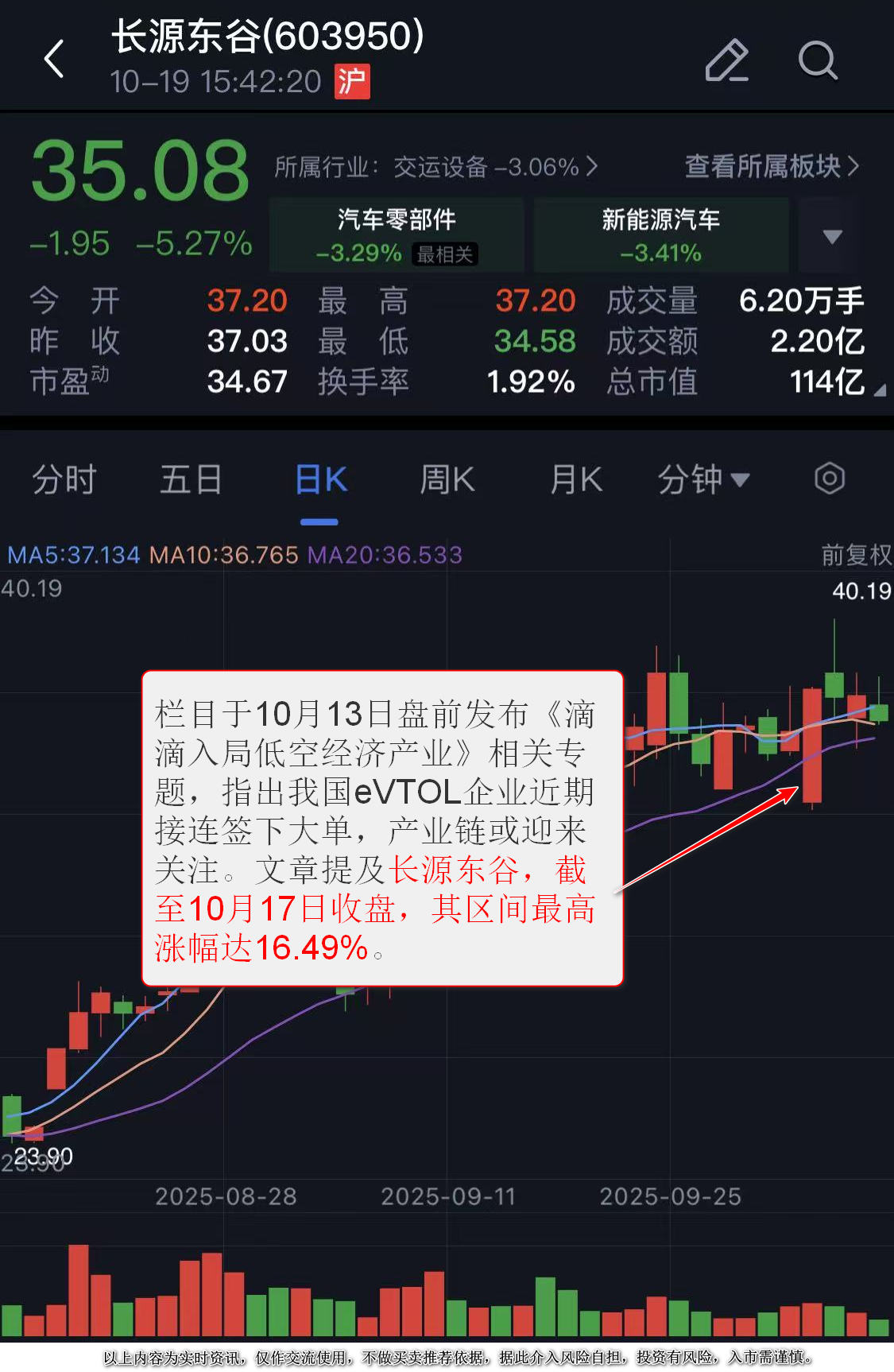Image resolution: width=894 pixels, height=1372 pixels.
Task: Switch to the 分时 chart tab
Action: [x=64, y=480]
